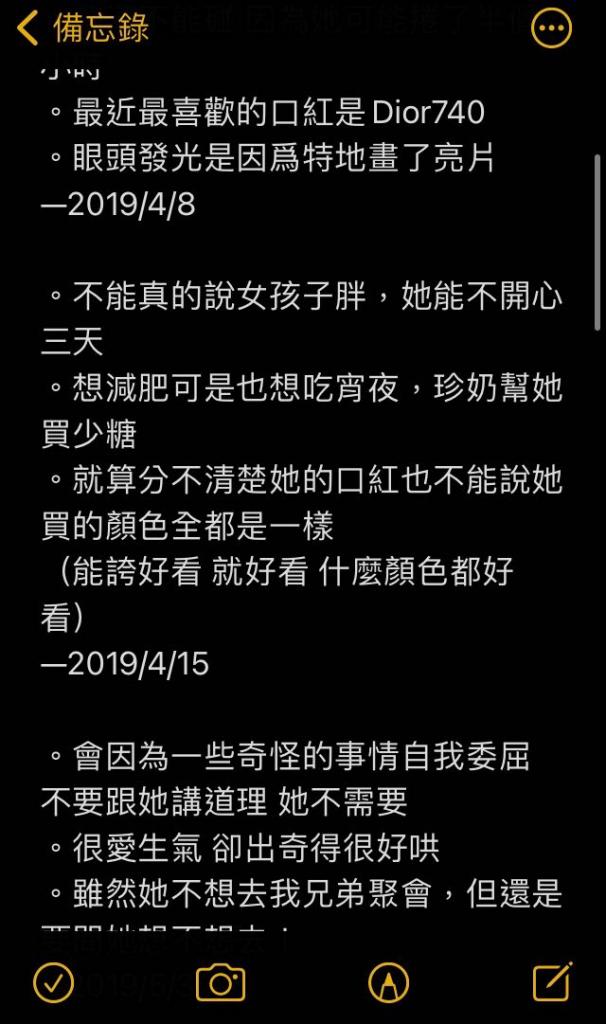This screenshot has height=1024, width=606.
Task: Open the camera to attach a photo
Action: 221,983
